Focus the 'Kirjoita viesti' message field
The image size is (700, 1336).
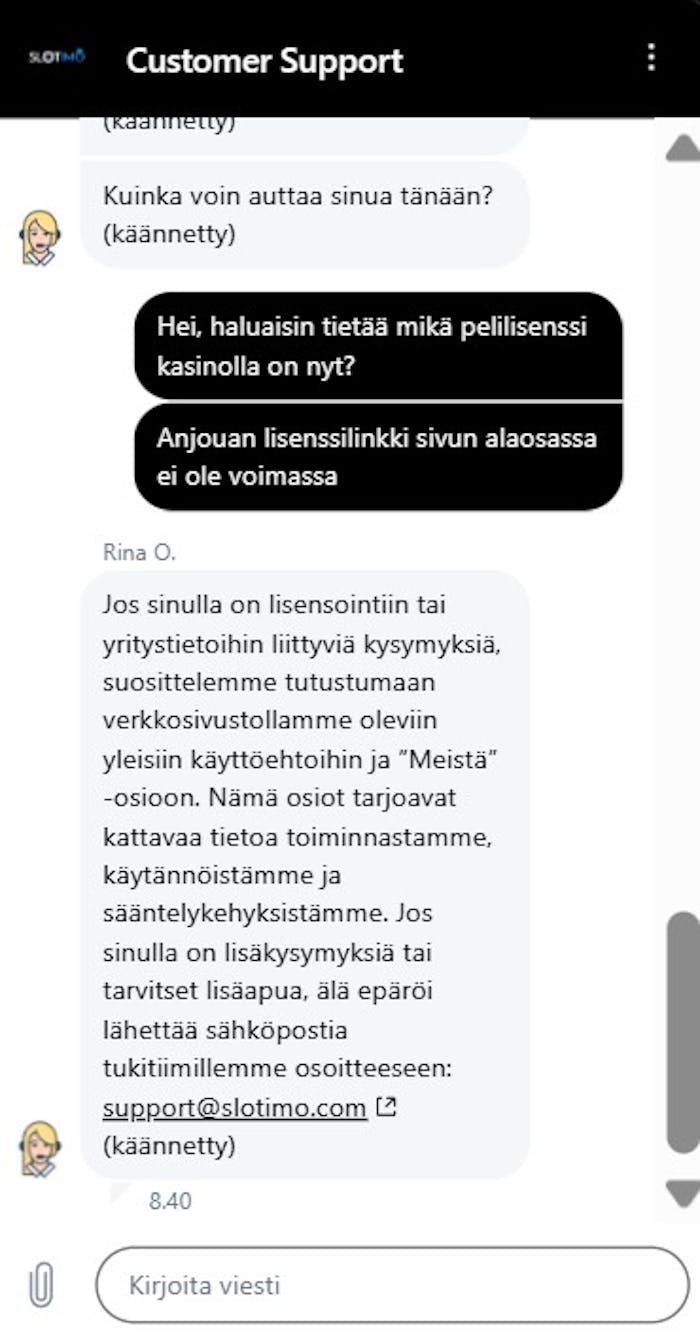click(392, 1284)
